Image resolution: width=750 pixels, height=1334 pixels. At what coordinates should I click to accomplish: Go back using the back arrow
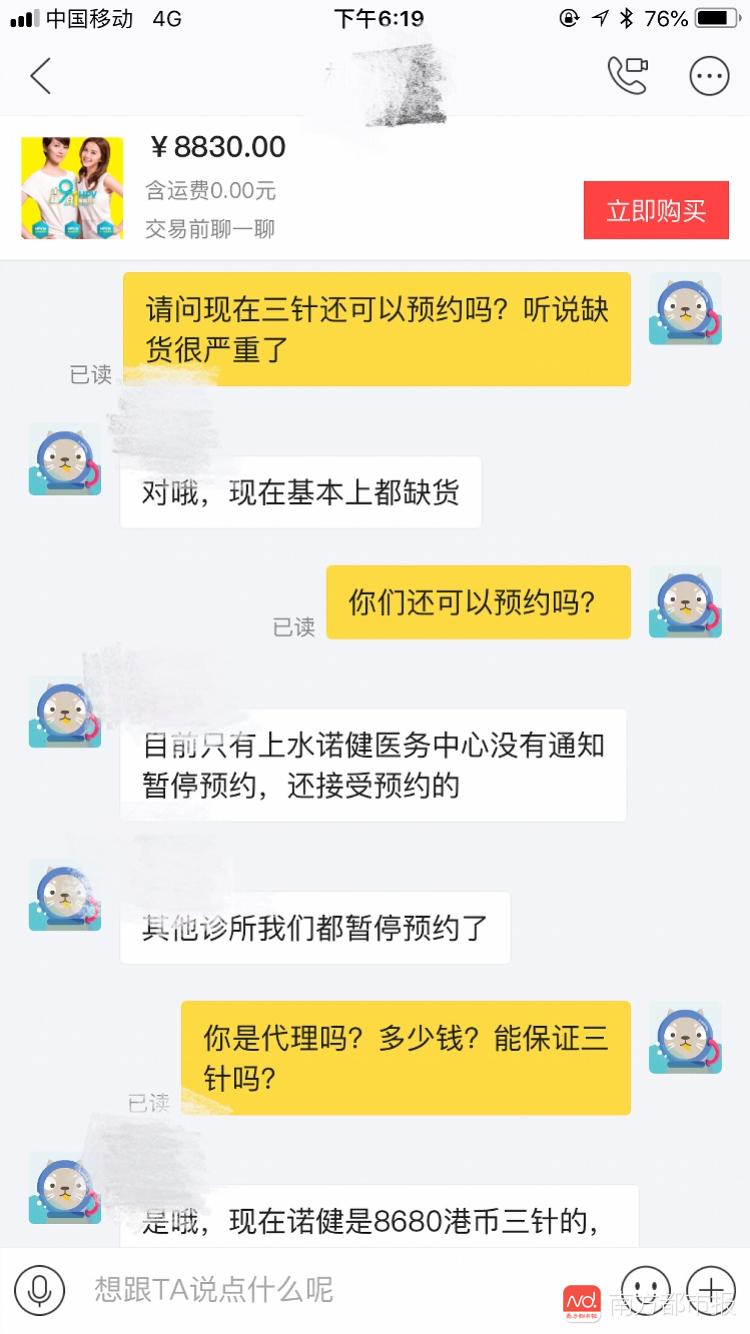click(40, 75)
